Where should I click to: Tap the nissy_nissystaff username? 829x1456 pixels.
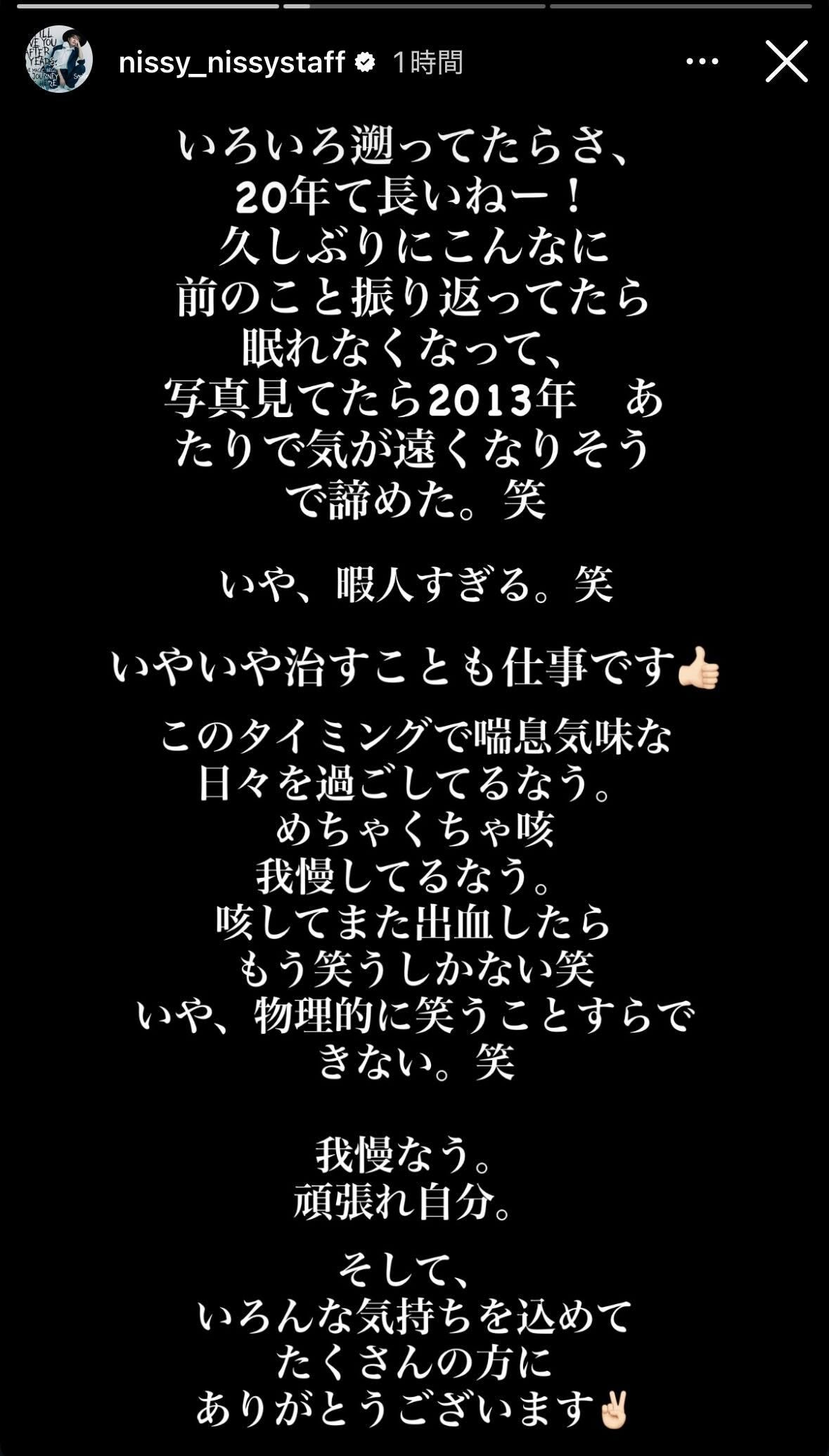[x=232, y=63]
